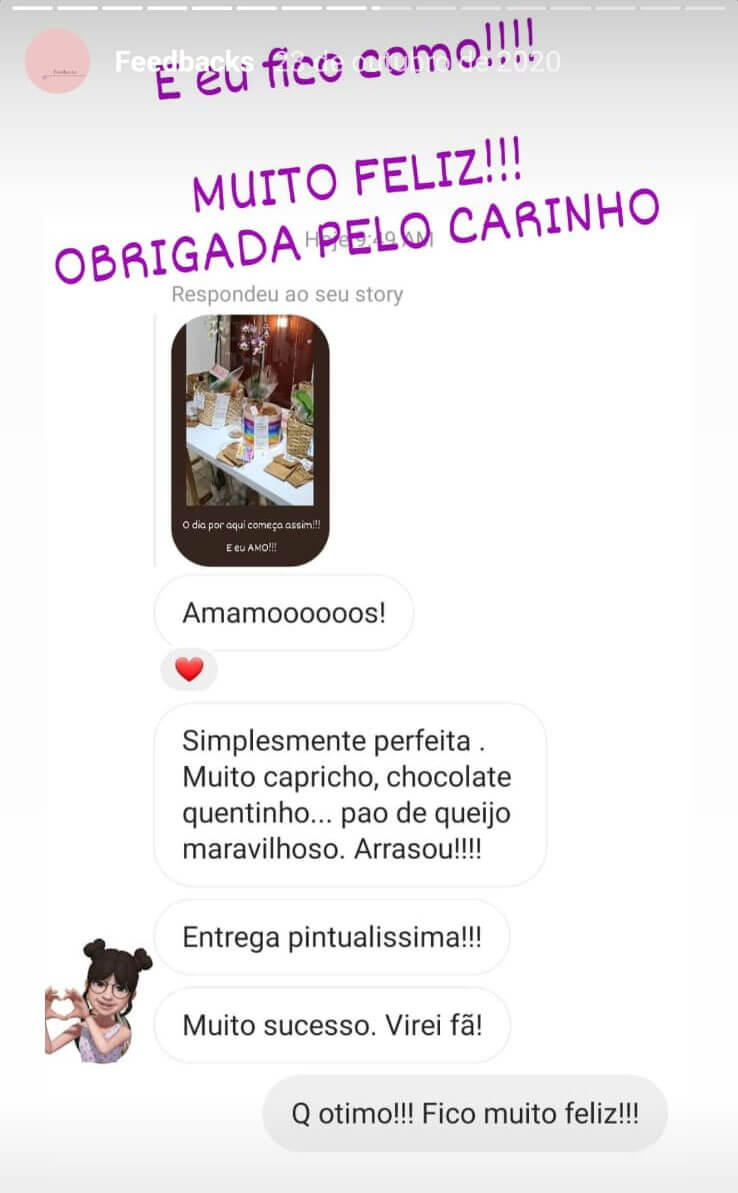Open the profile avatar beside Feedbacks
This screenshot has height=1193, width=738.
(x=58, y=62)
